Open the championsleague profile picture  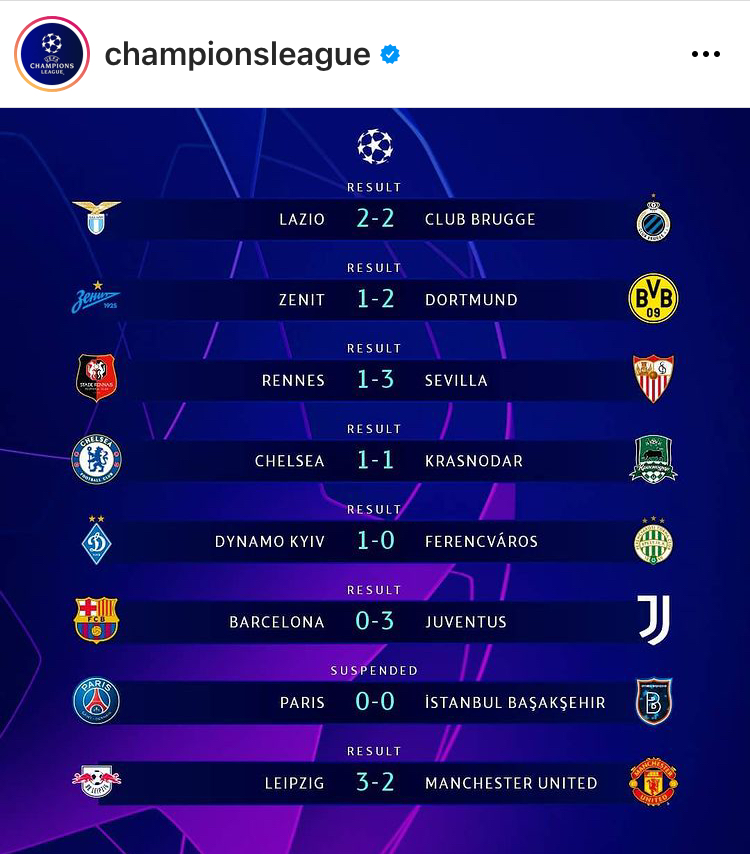pyautogui.click(x=51, y=54)
